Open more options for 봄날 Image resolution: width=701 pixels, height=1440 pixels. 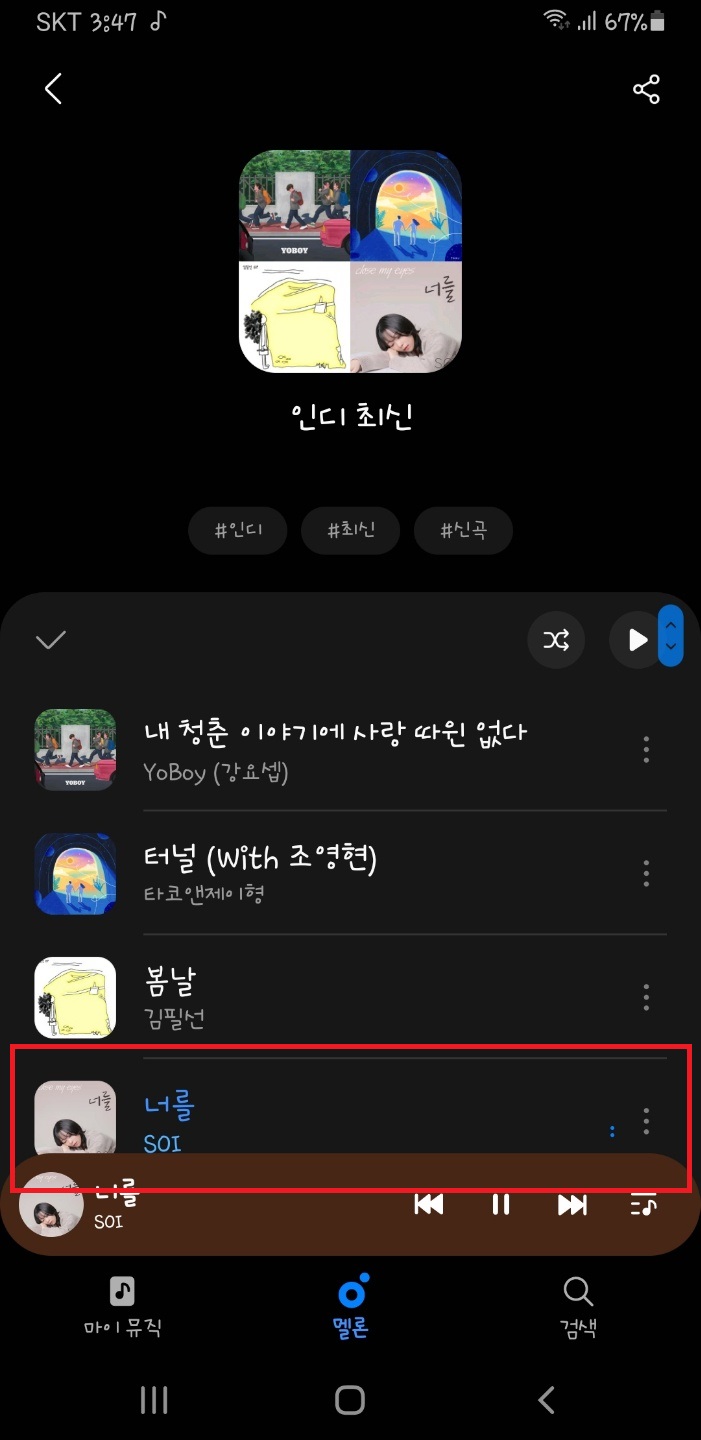pyautogui.click(x=646, y=997)
